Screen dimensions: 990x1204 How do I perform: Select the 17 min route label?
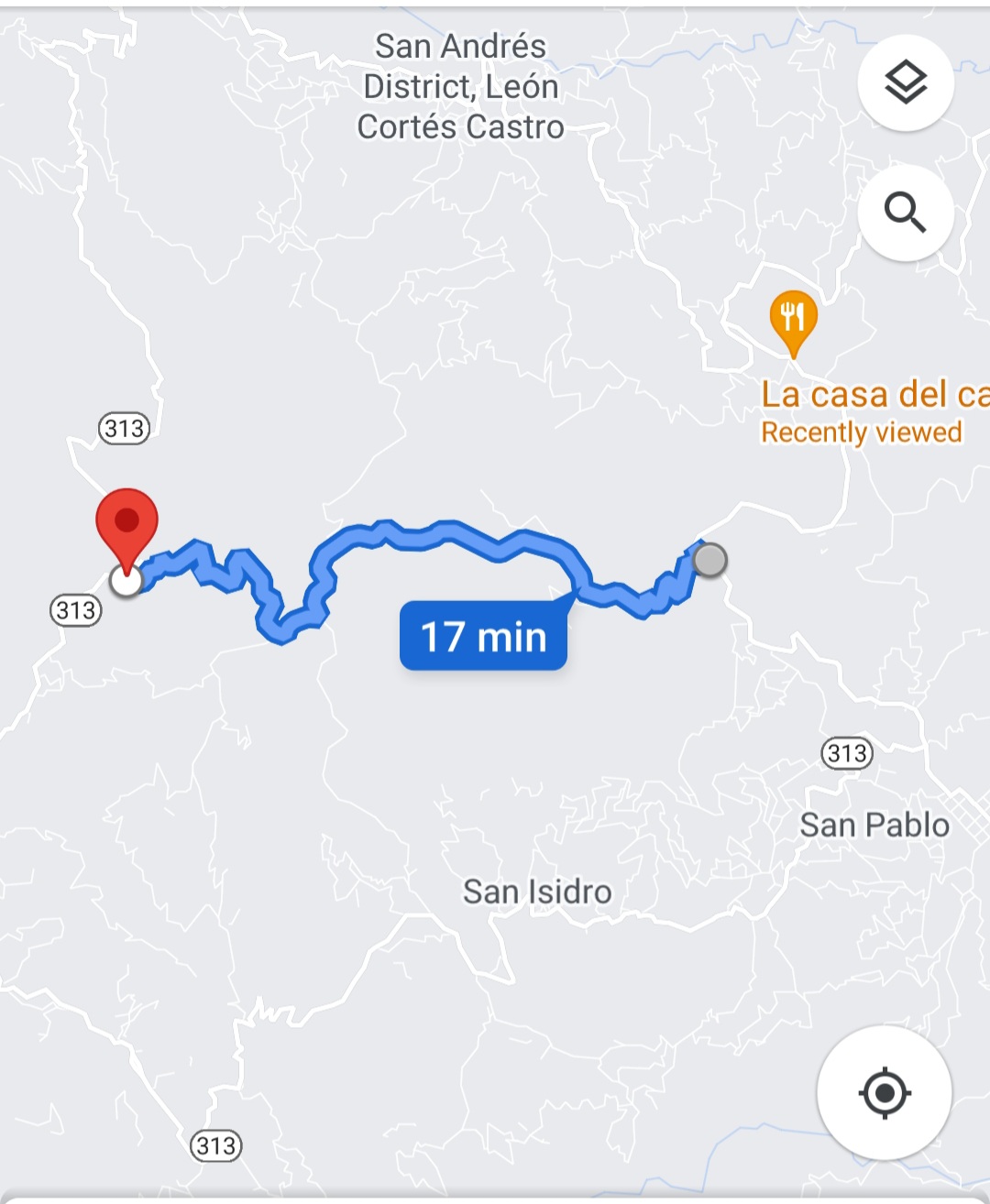click(x=483, y=636)
